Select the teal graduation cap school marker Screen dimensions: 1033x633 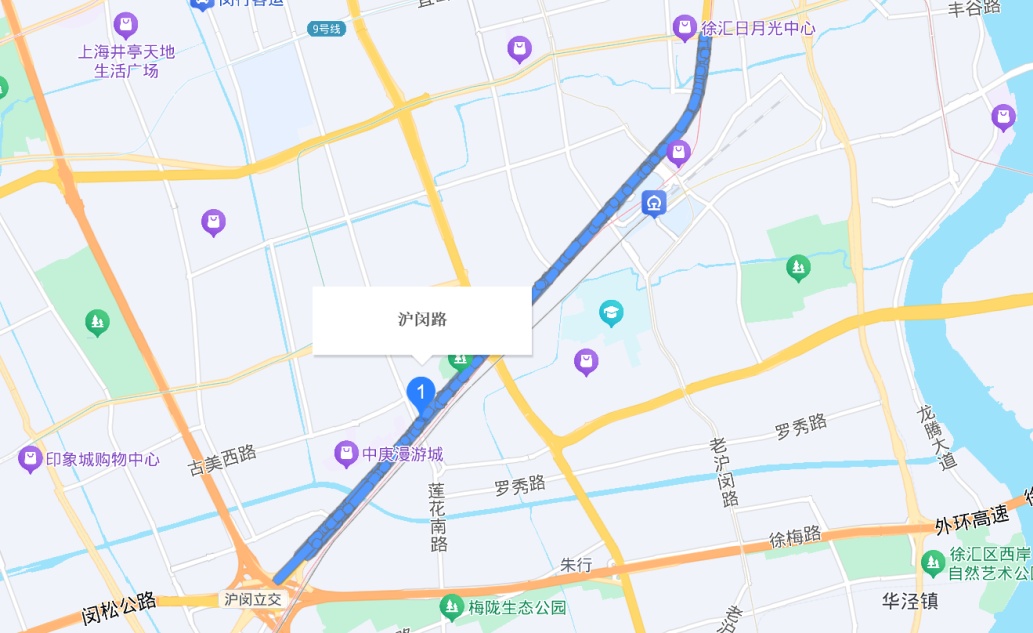pos(610,314)
